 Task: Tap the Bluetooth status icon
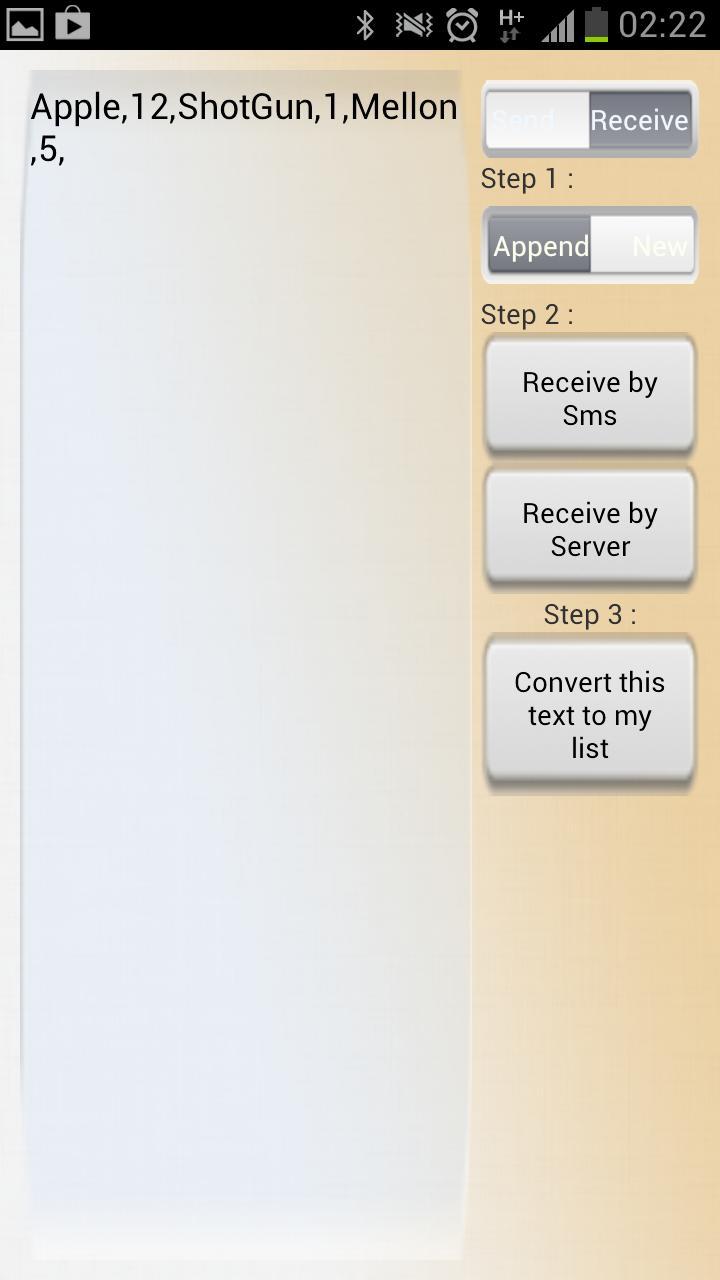click(x=364, y=22)
